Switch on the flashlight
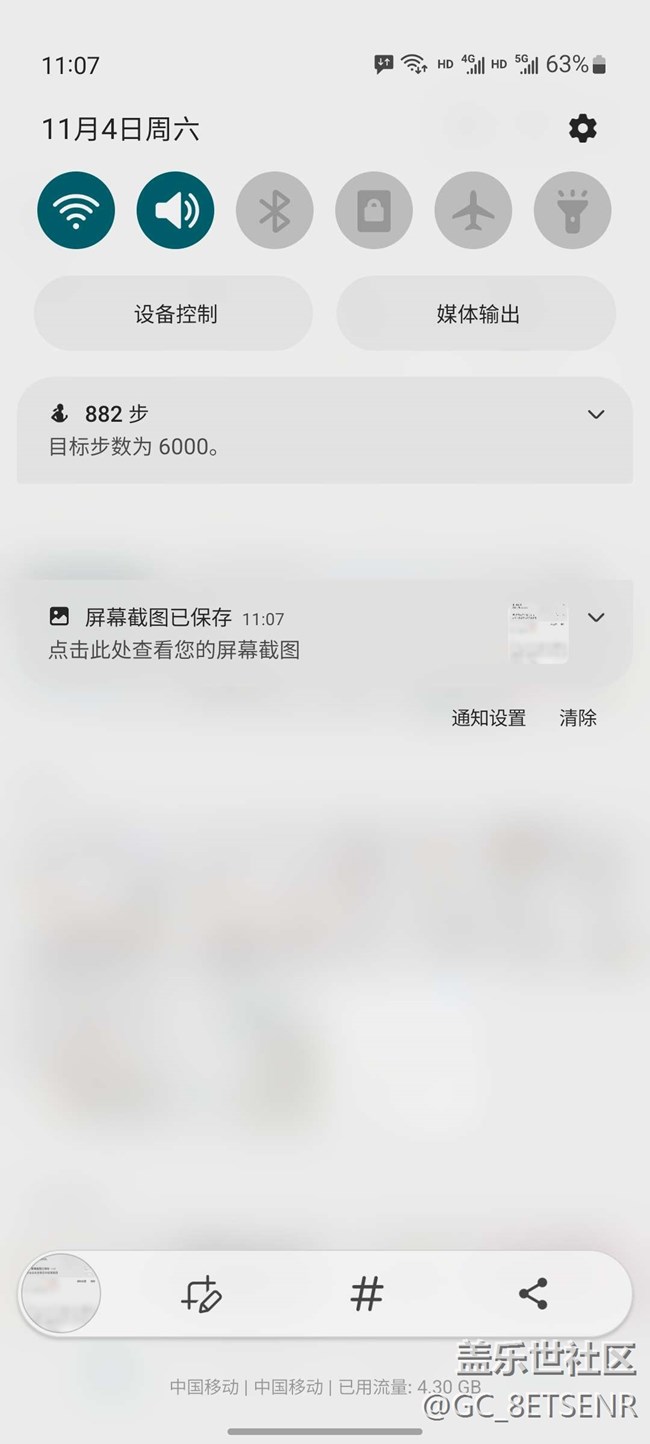 click(572, 211)
